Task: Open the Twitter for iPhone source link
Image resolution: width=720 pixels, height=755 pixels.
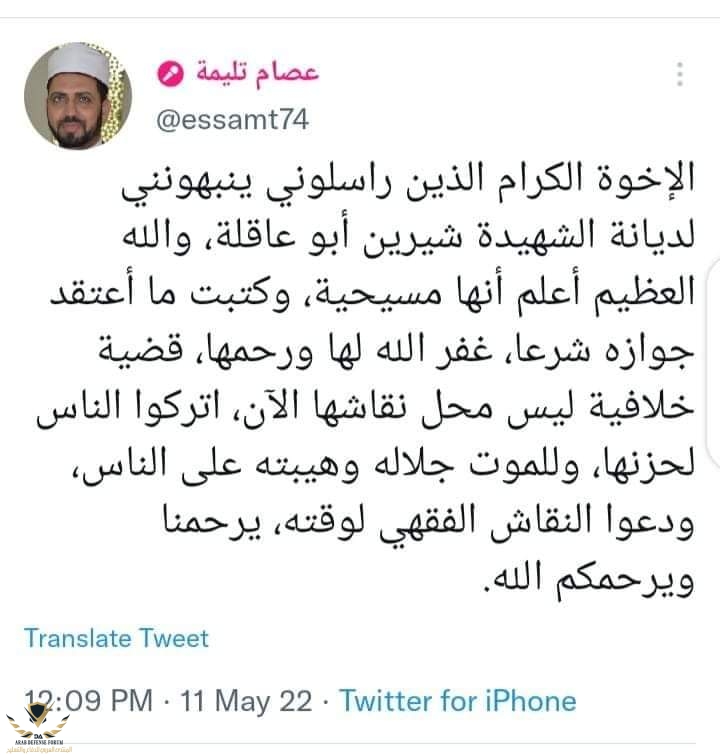Action: pos(457,701)
